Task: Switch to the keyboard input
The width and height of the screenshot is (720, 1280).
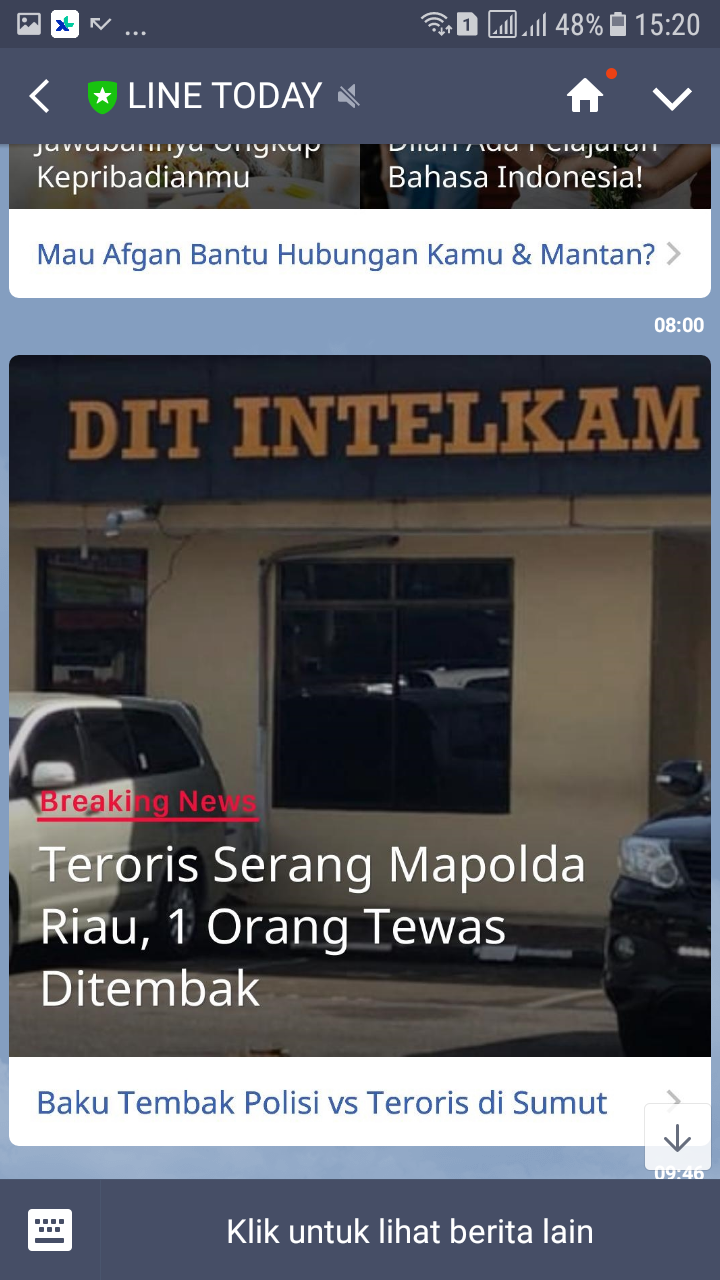Action: [x=50, y=1230]
